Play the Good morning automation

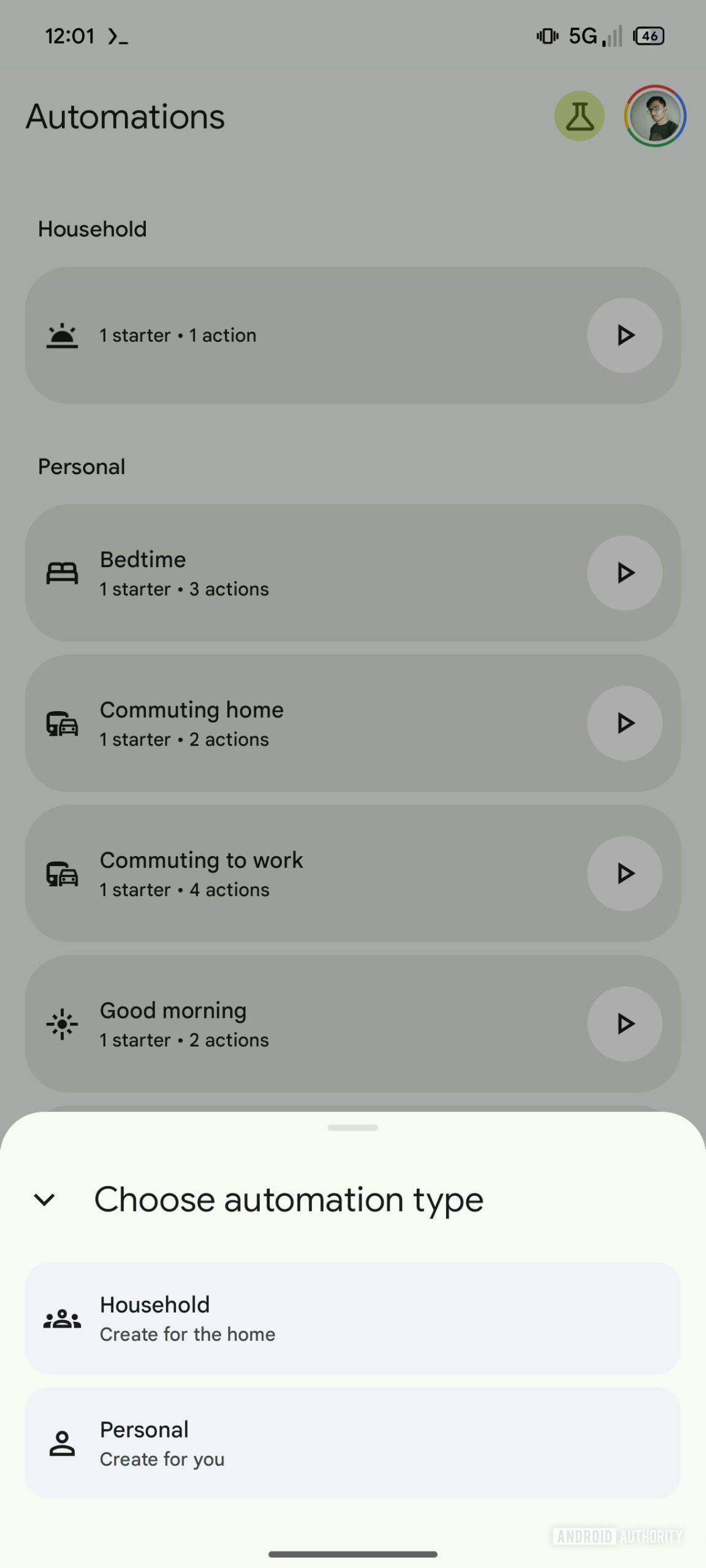coord(624,1023)
